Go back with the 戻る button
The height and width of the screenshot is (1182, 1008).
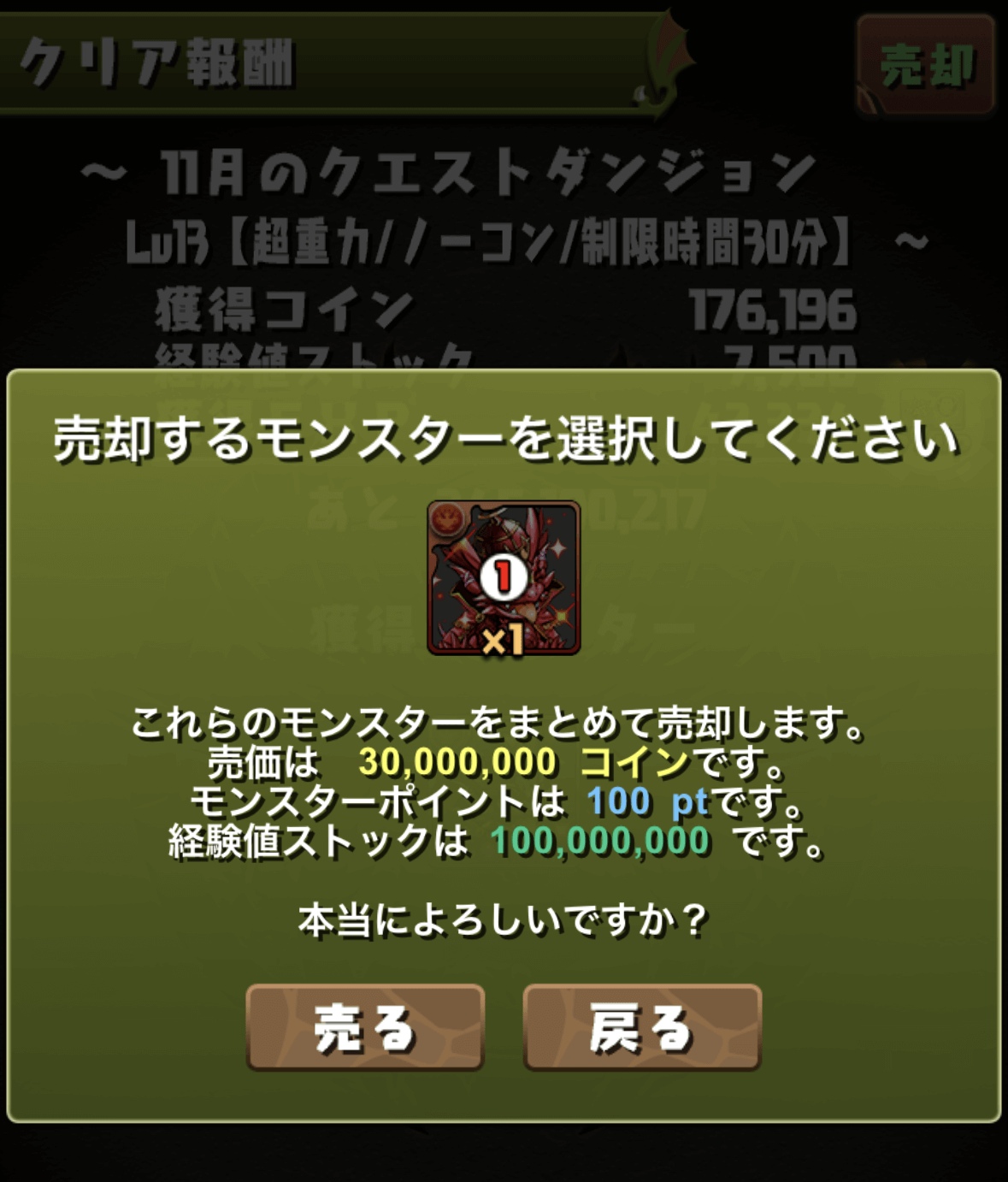pos(641,1027)
